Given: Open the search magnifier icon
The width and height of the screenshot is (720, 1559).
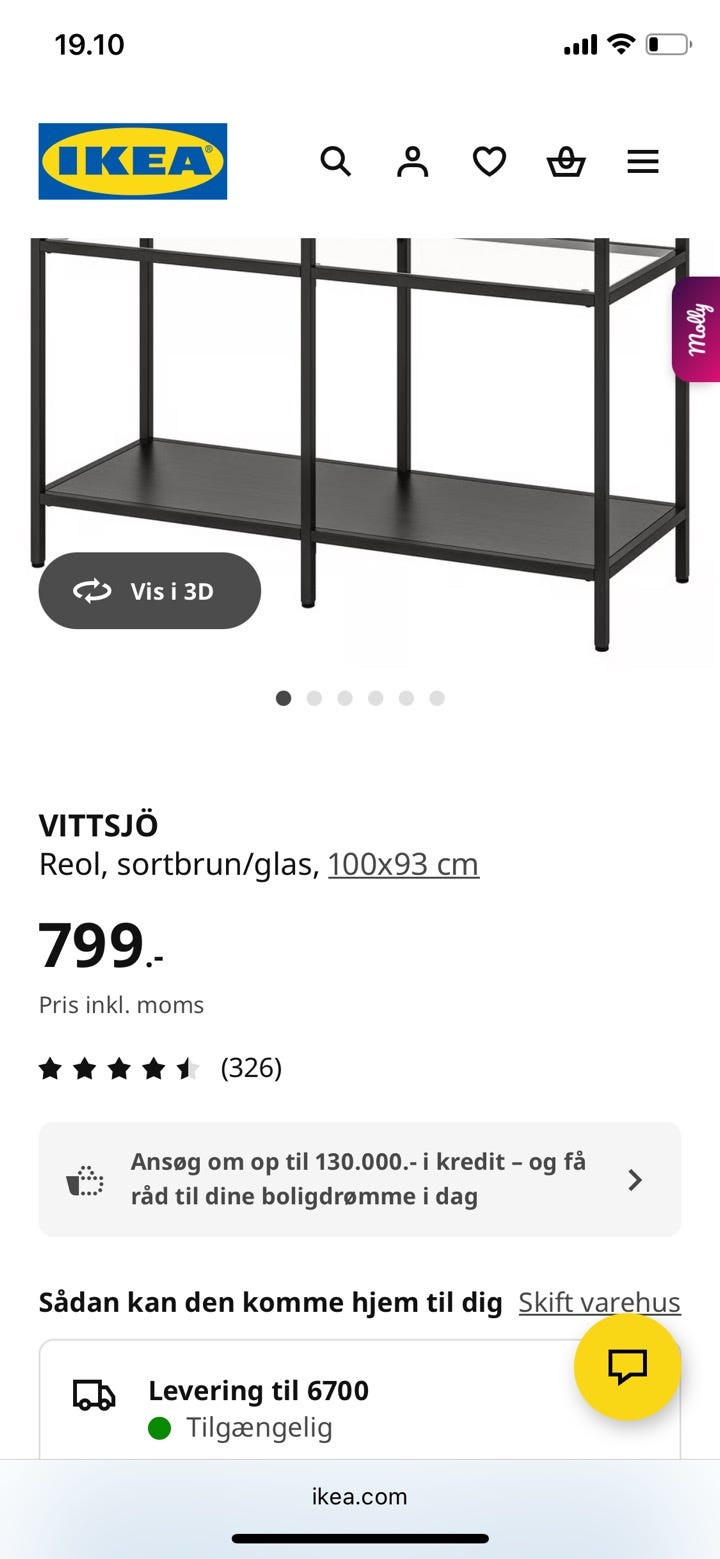Looking at the screenshot, I should point(336,161).
